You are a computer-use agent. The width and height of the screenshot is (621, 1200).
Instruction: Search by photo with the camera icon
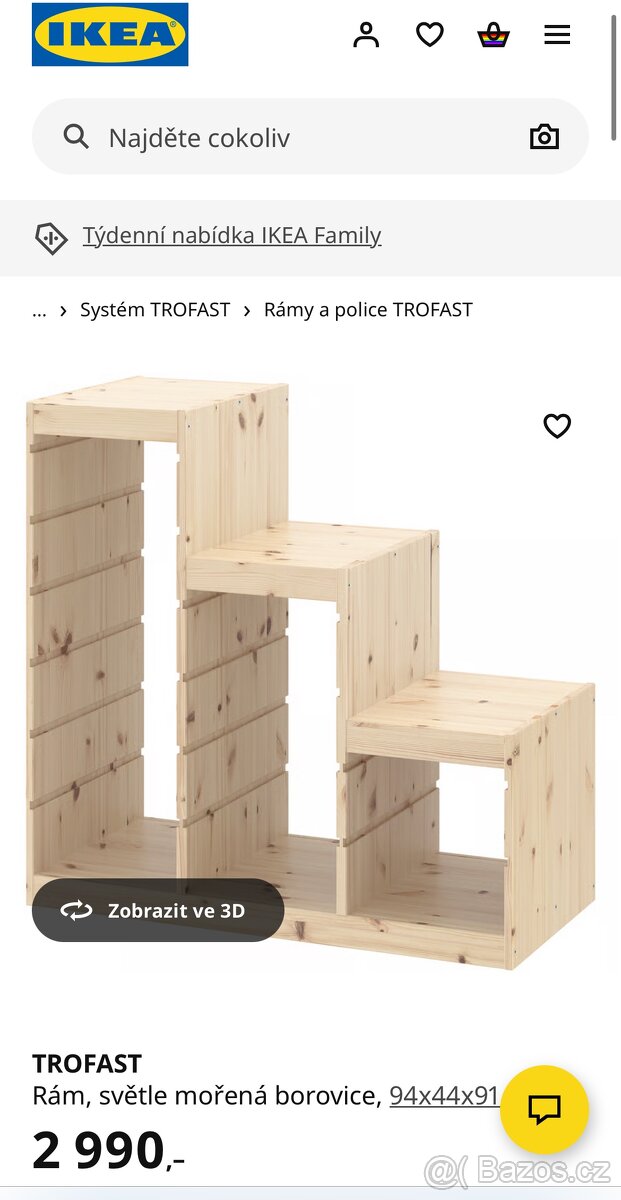[x=544, y=137]
